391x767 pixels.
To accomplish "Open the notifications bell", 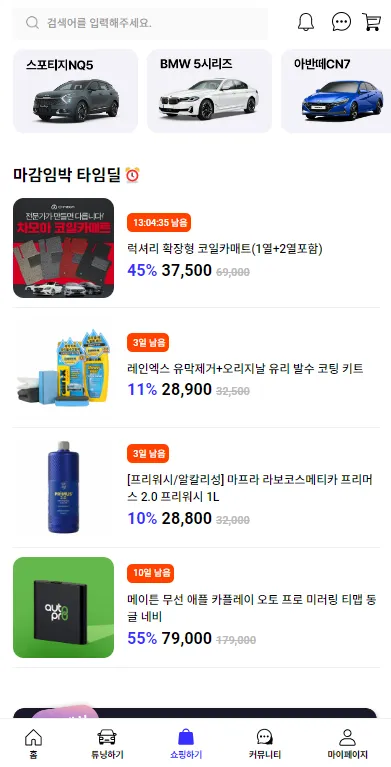I will click(306, 22).
